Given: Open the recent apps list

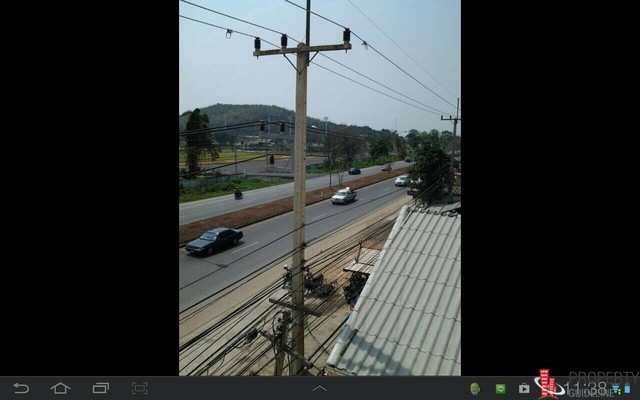Looking at the screenshot, I should click(100, 388).
